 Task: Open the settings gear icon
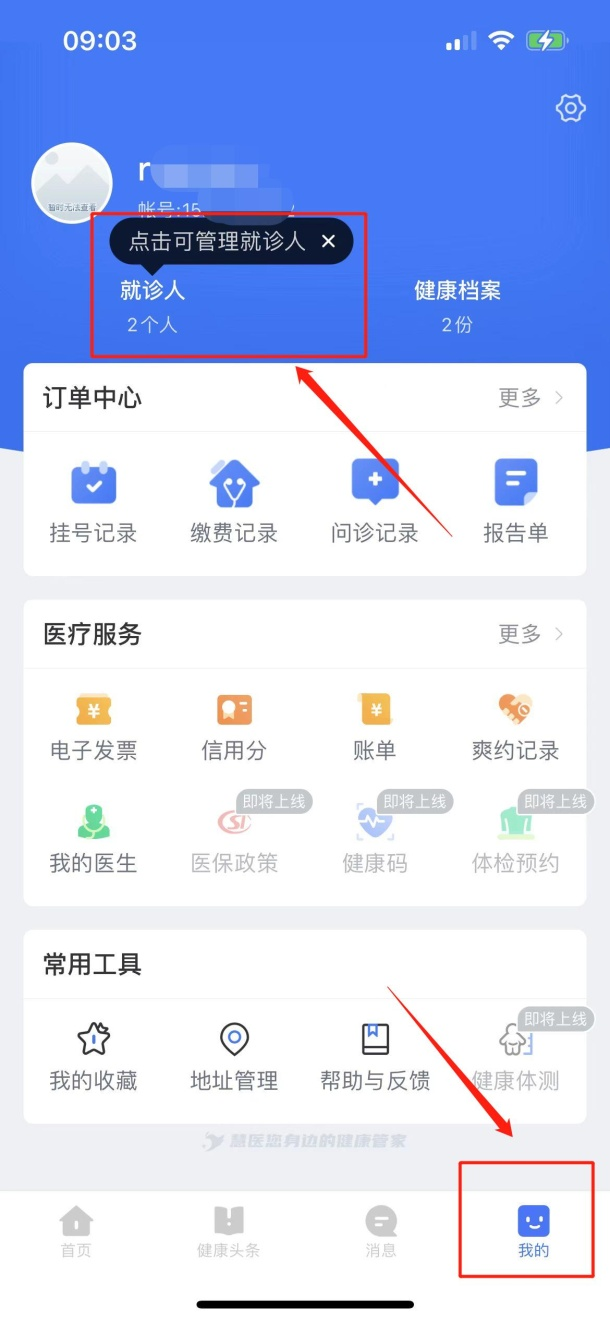(x=570, y=108)
